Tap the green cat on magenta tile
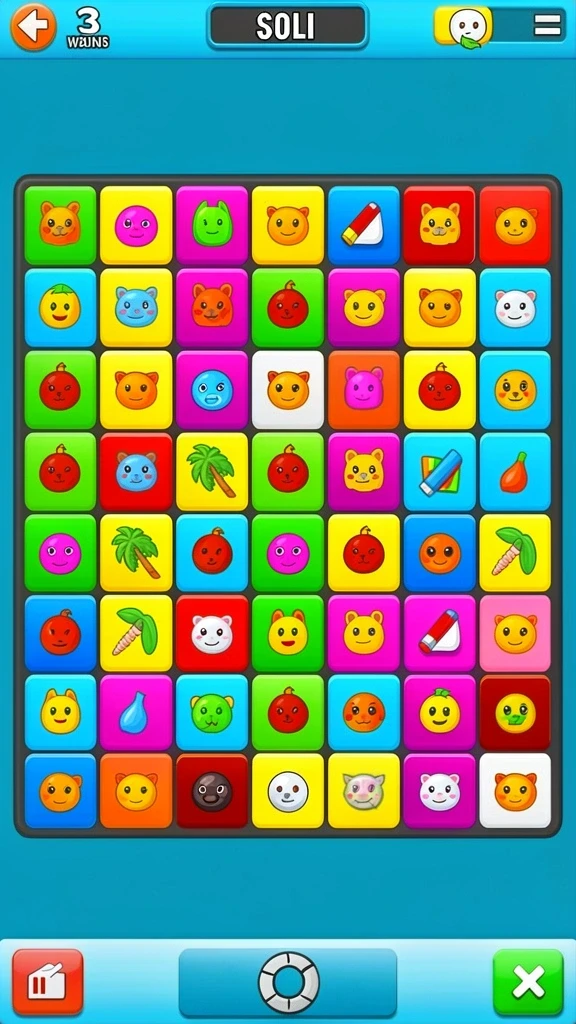The height and width of the screenshot is (1024, 576). pos(212,225)
